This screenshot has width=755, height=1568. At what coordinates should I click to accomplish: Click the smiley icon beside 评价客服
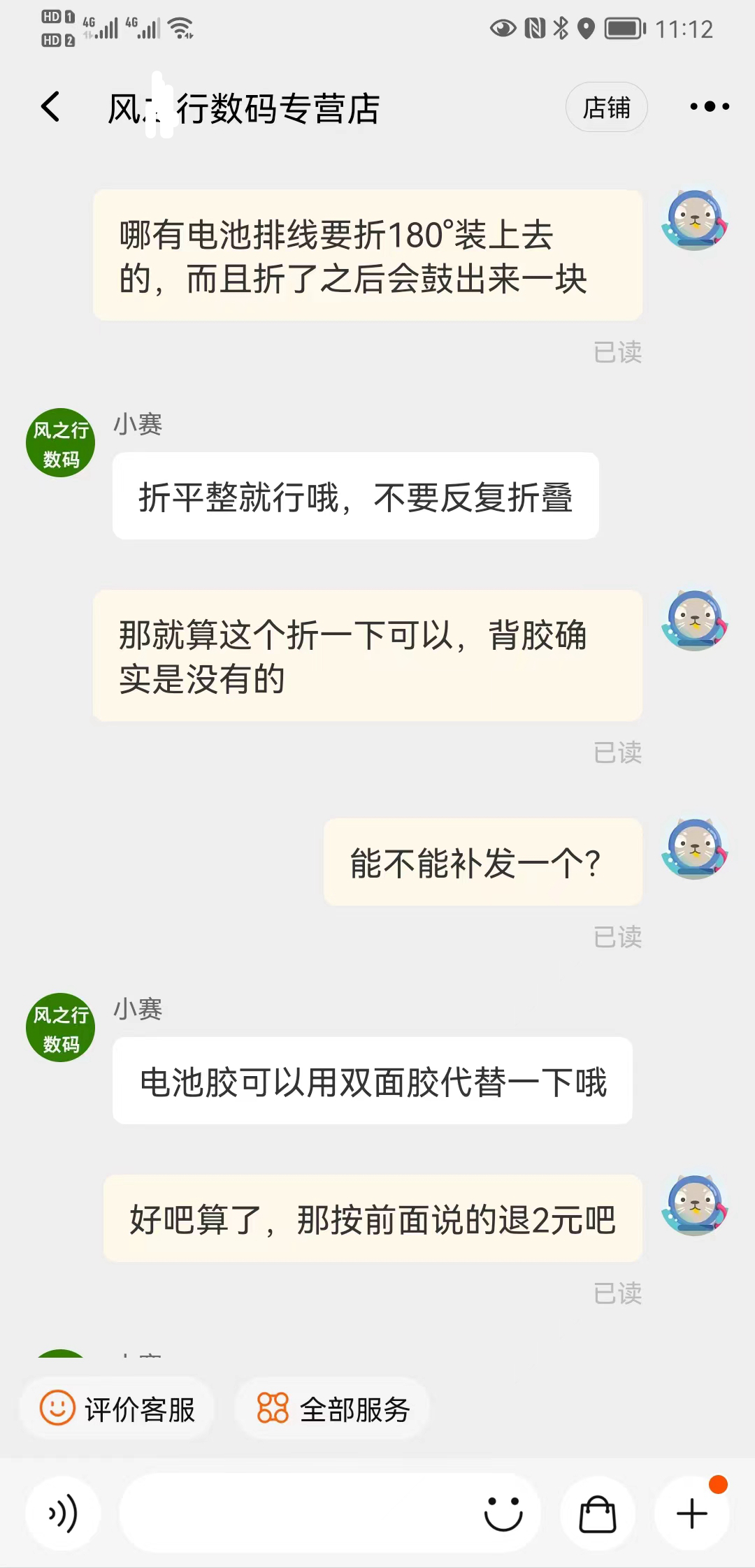pos(58,1409)
